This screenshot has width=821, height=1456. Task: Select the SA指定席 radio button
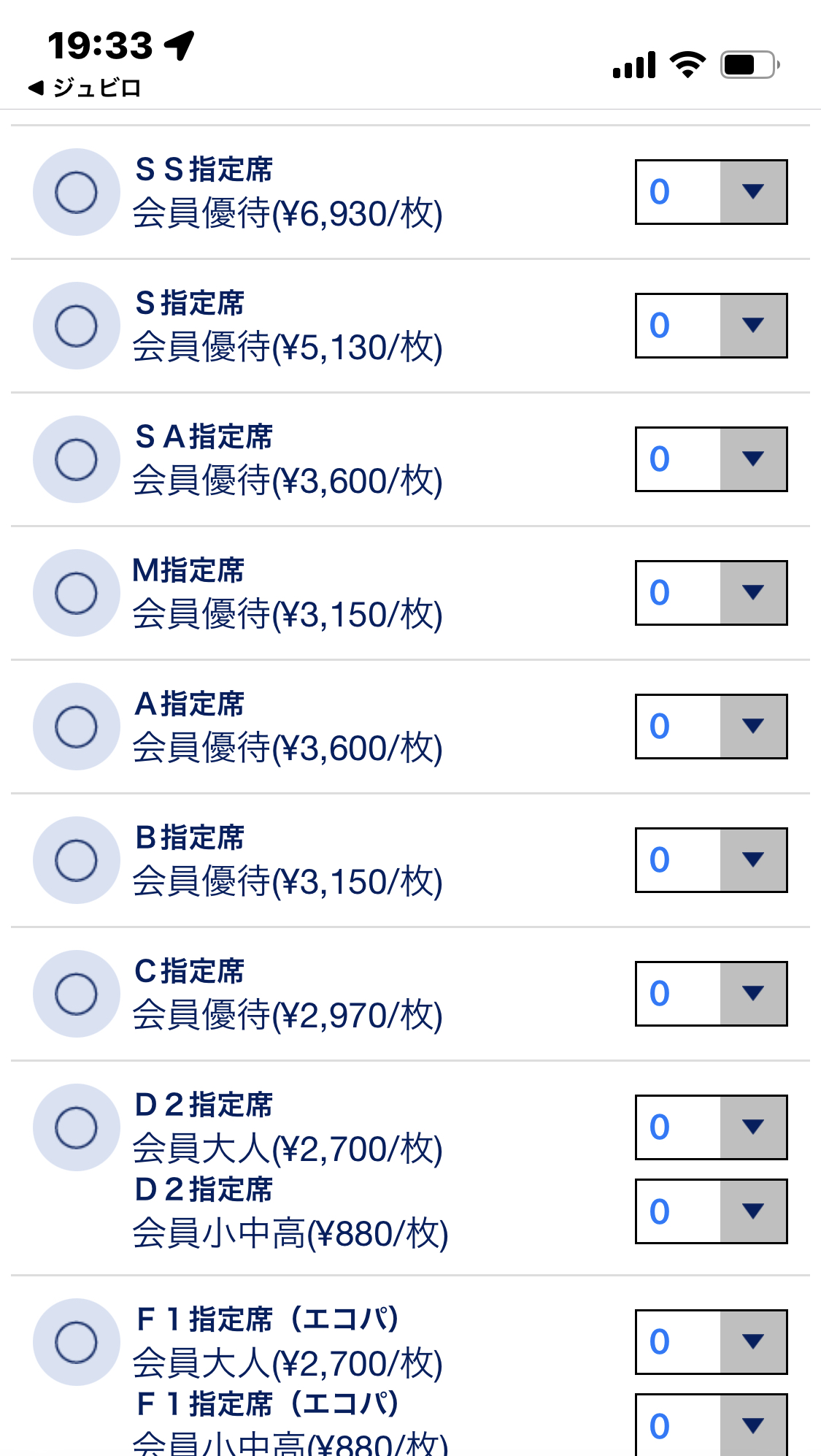point(77,459)
